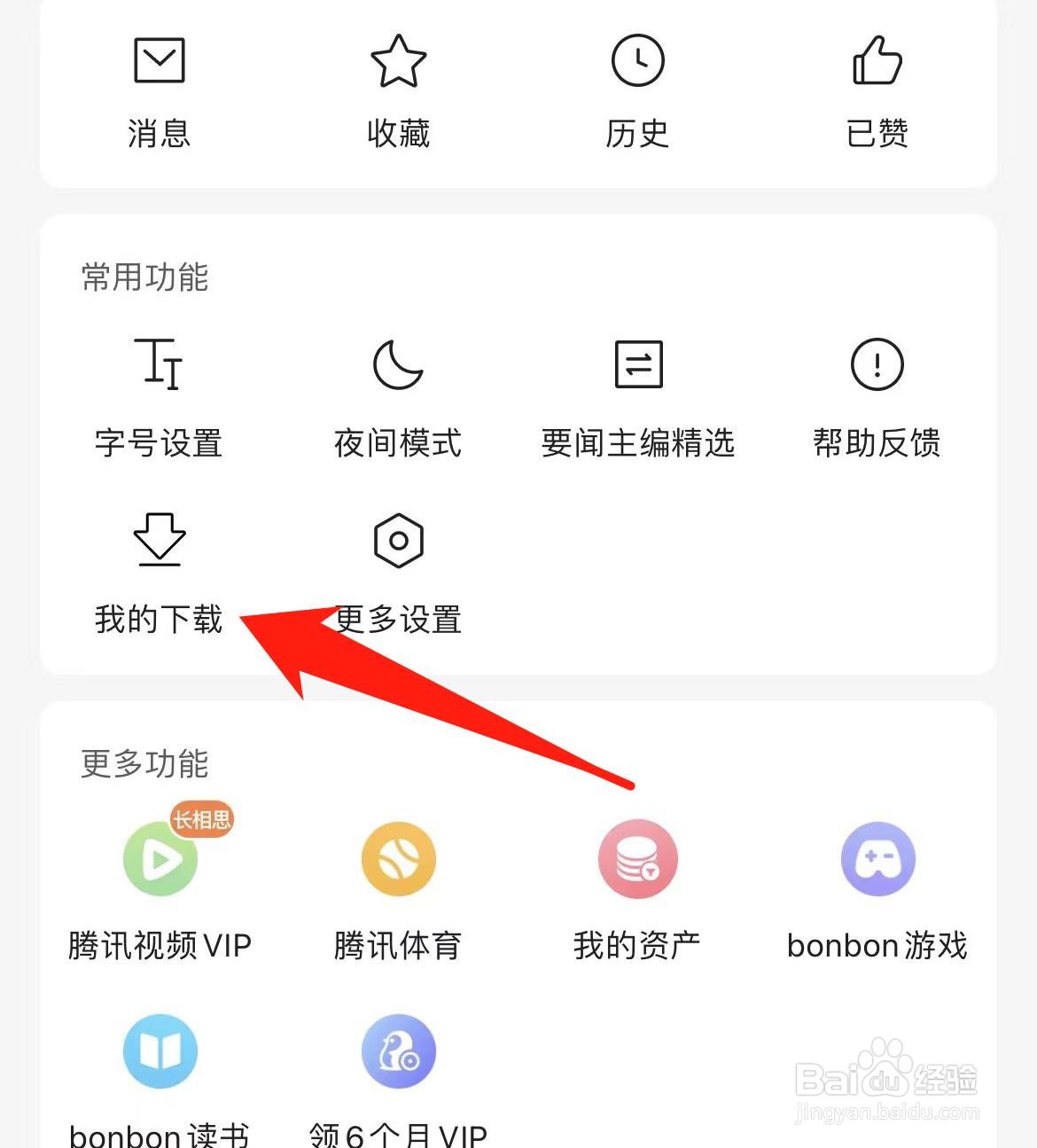Select the 常用功能 section header
The width and height of the screenshot is (1037, 1148).
pos(144,277)
